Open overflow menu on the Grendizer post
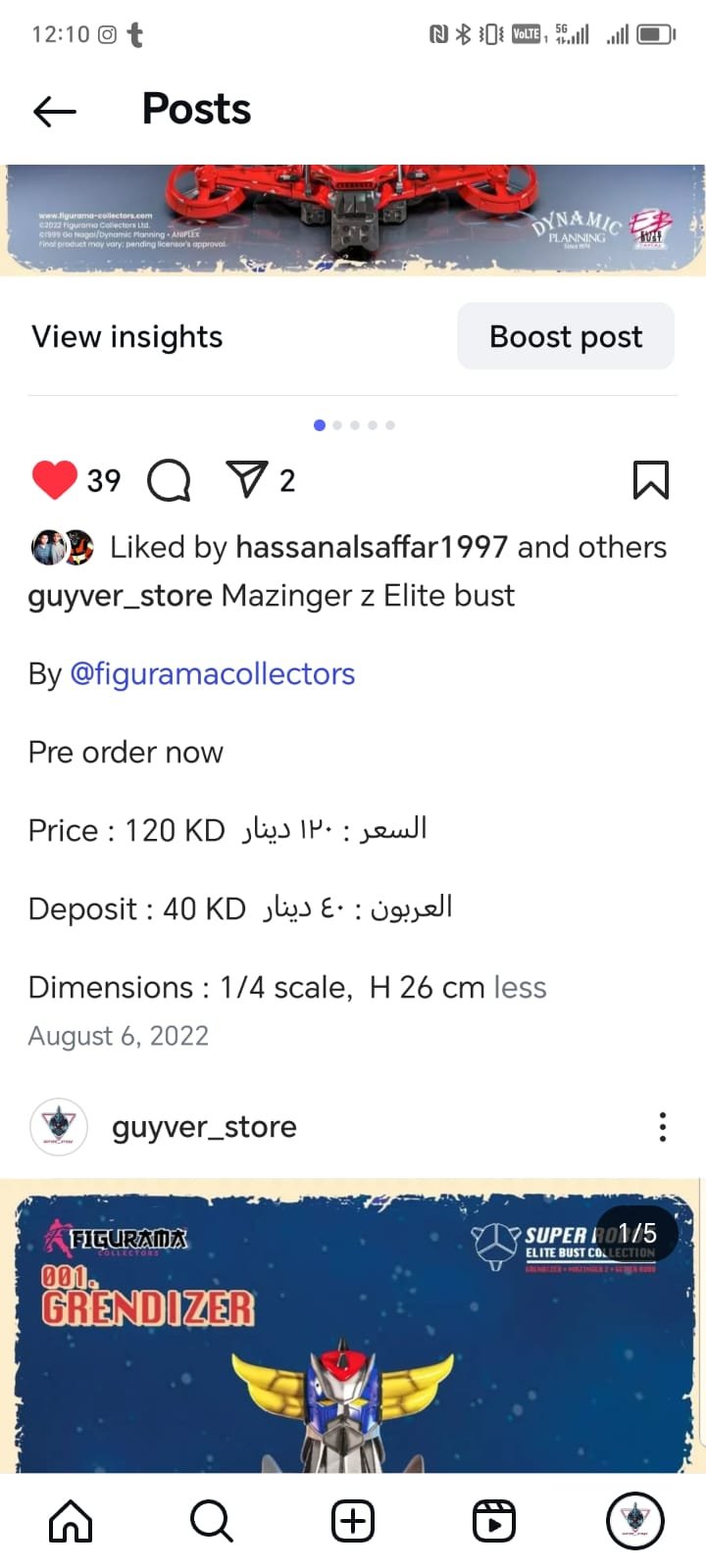This screenshot has width=706, height=1568. 663,1127
